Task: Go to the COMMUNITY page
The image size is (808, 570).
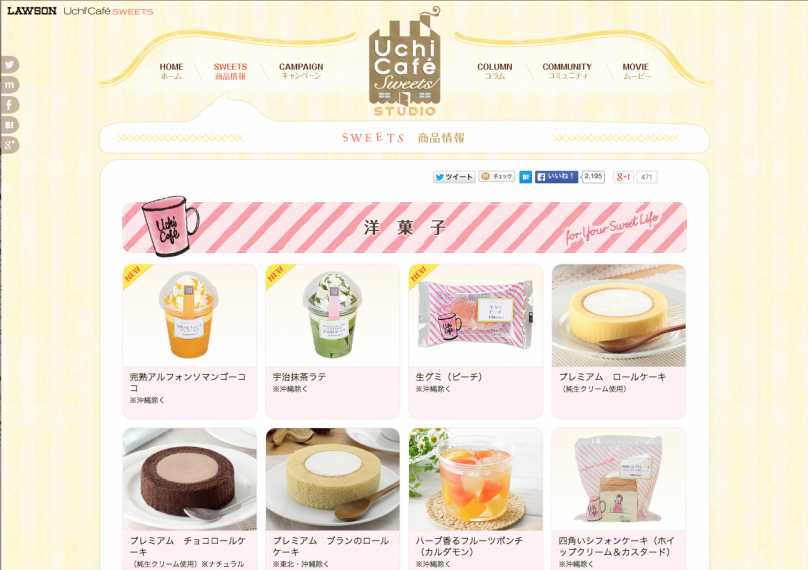Action: [x=566, y=71]
